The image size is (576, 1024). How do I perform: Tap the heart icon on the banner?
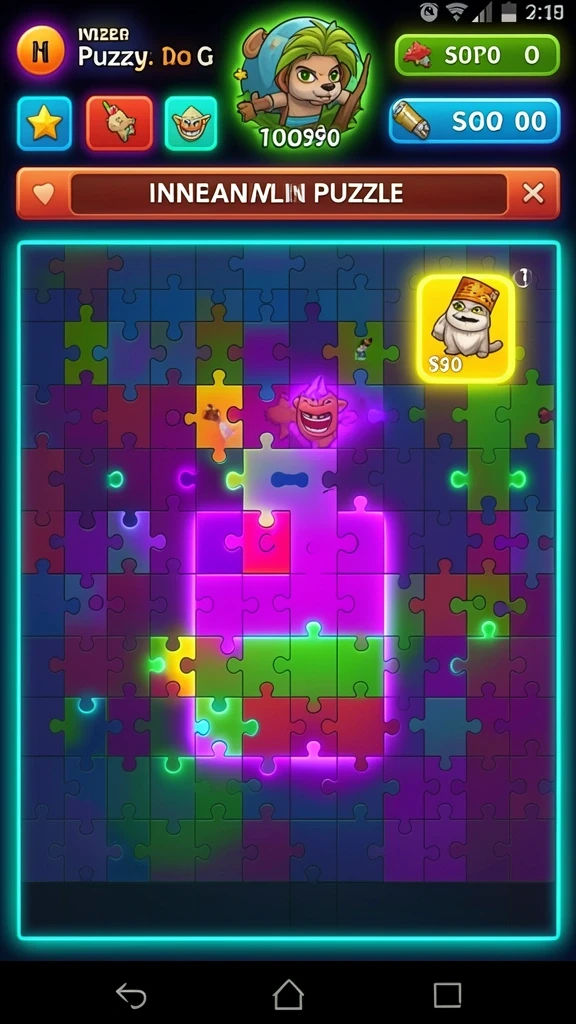click(43, 193)
